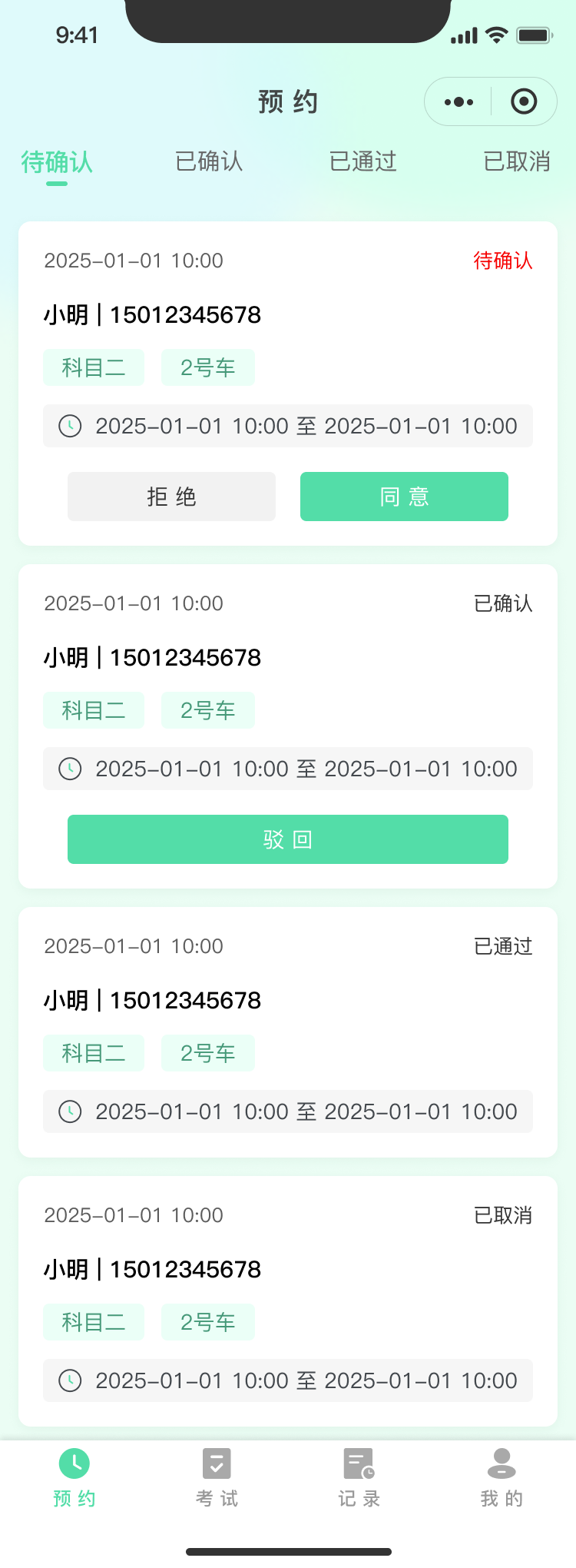This screenshot has width=576, height=1568.
Task: Switch to the 已确认 top tab
Action: 209,161
